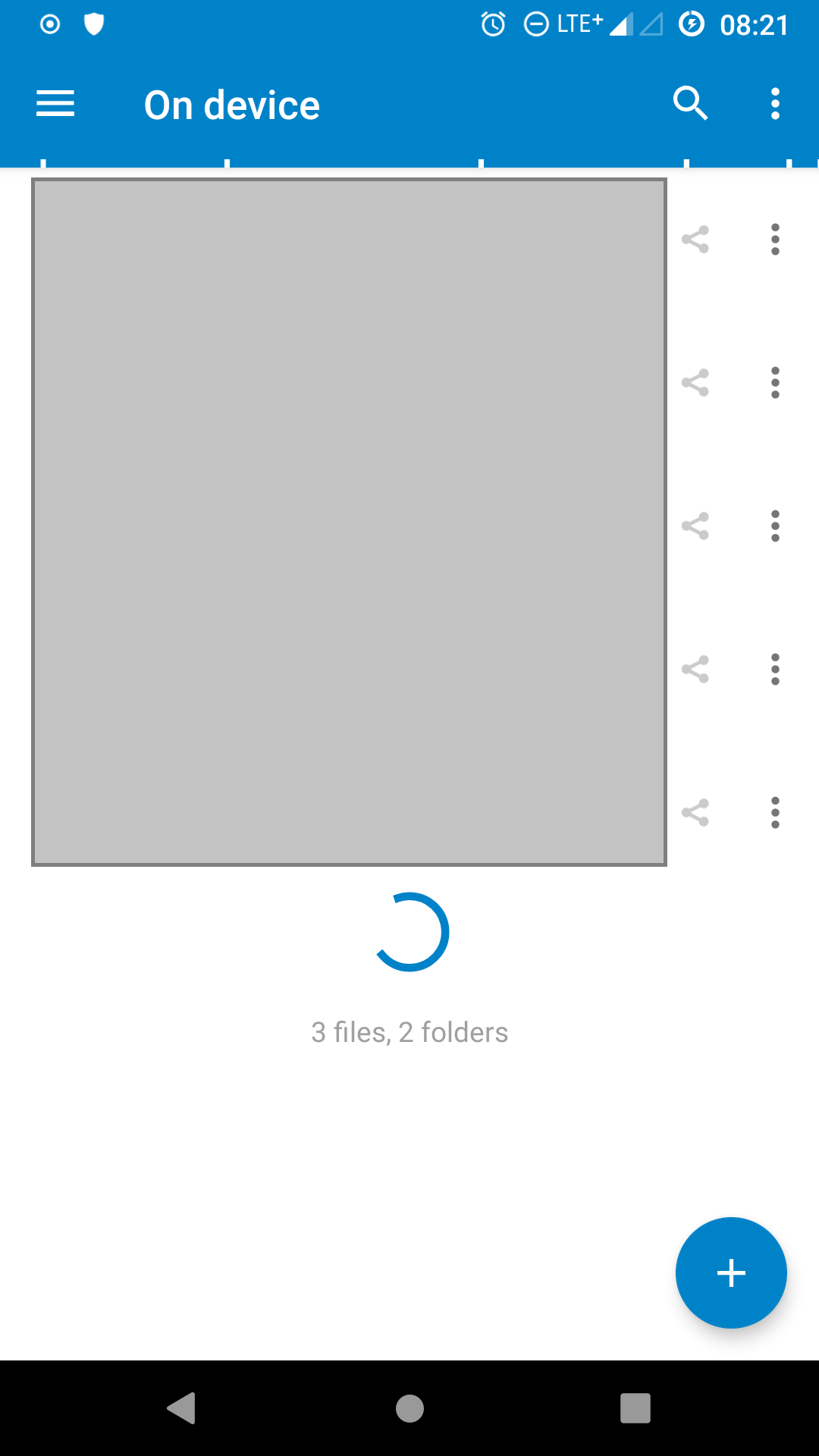Viewport: 819px width, 1456px height.
Task: Tap the blue plus floating action button
Action: (x=730, y=1272)
